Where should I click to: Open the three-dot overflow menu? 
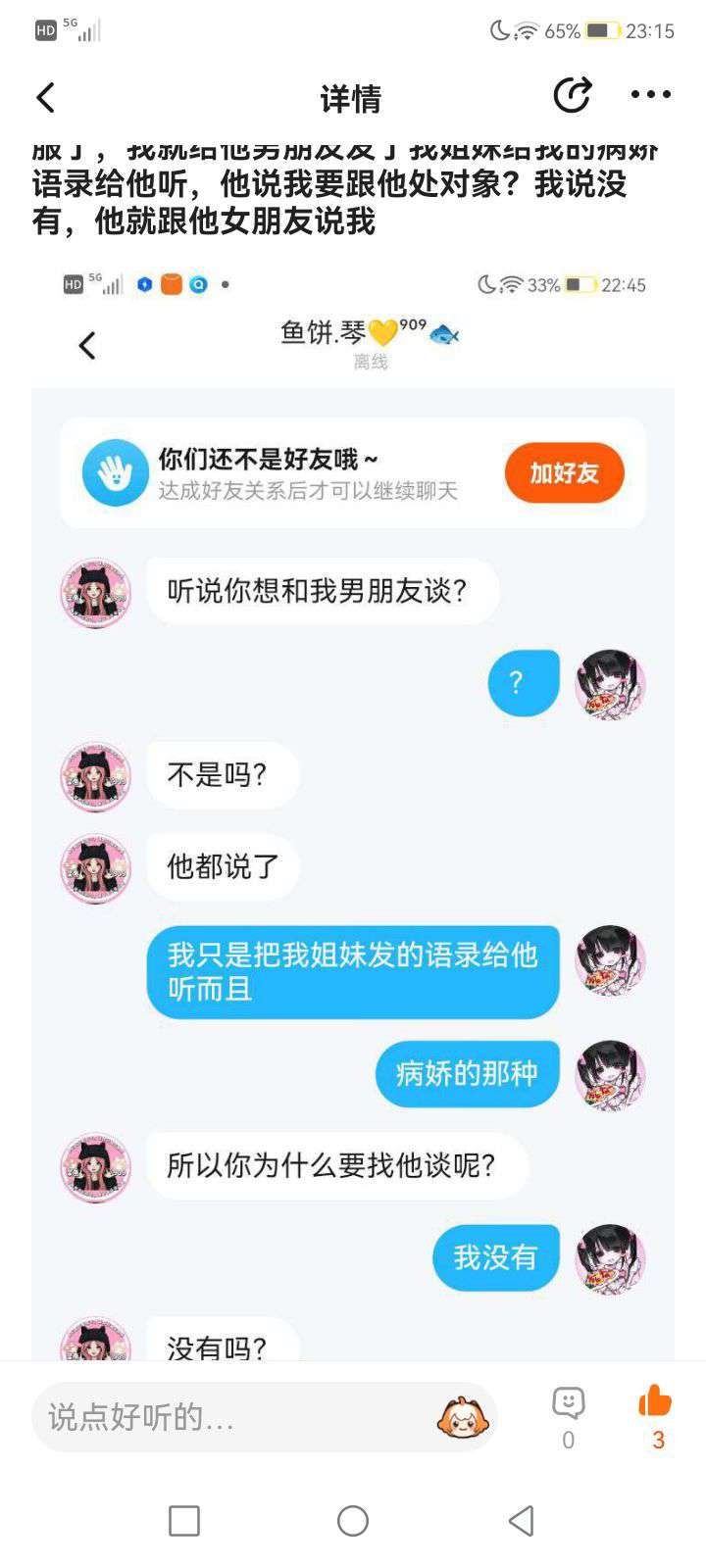click(x=650, y=95)
